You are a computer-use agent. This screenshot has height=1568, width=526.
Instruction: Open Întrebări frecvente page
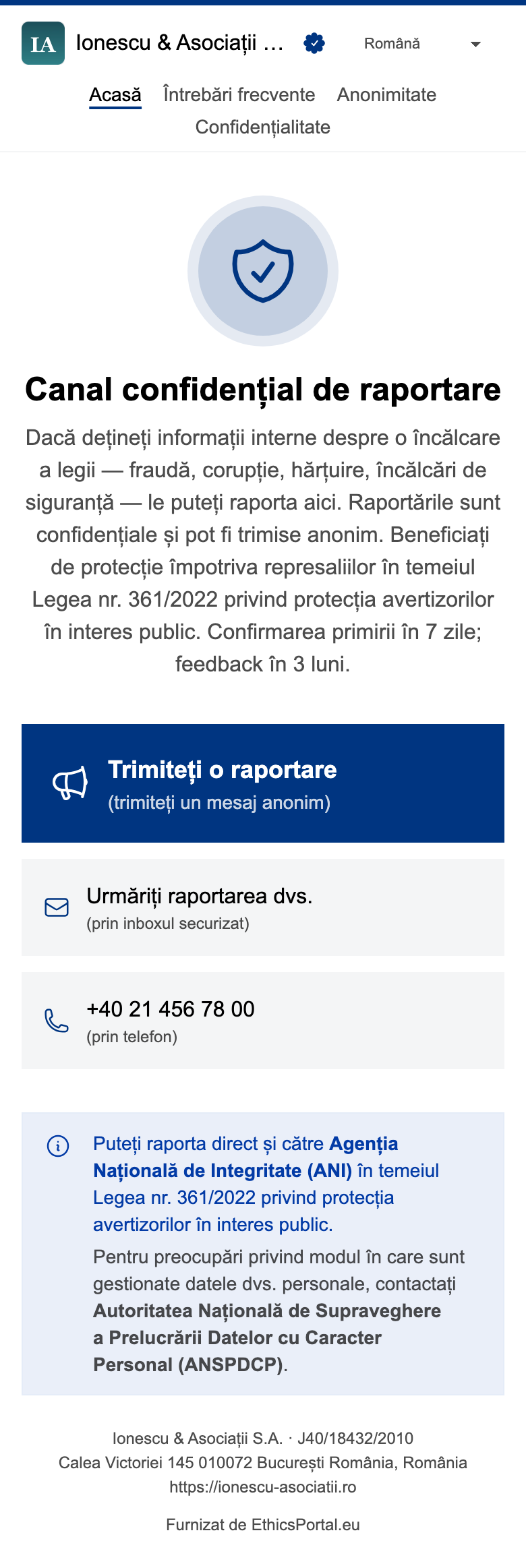click(x=239, y=95)
